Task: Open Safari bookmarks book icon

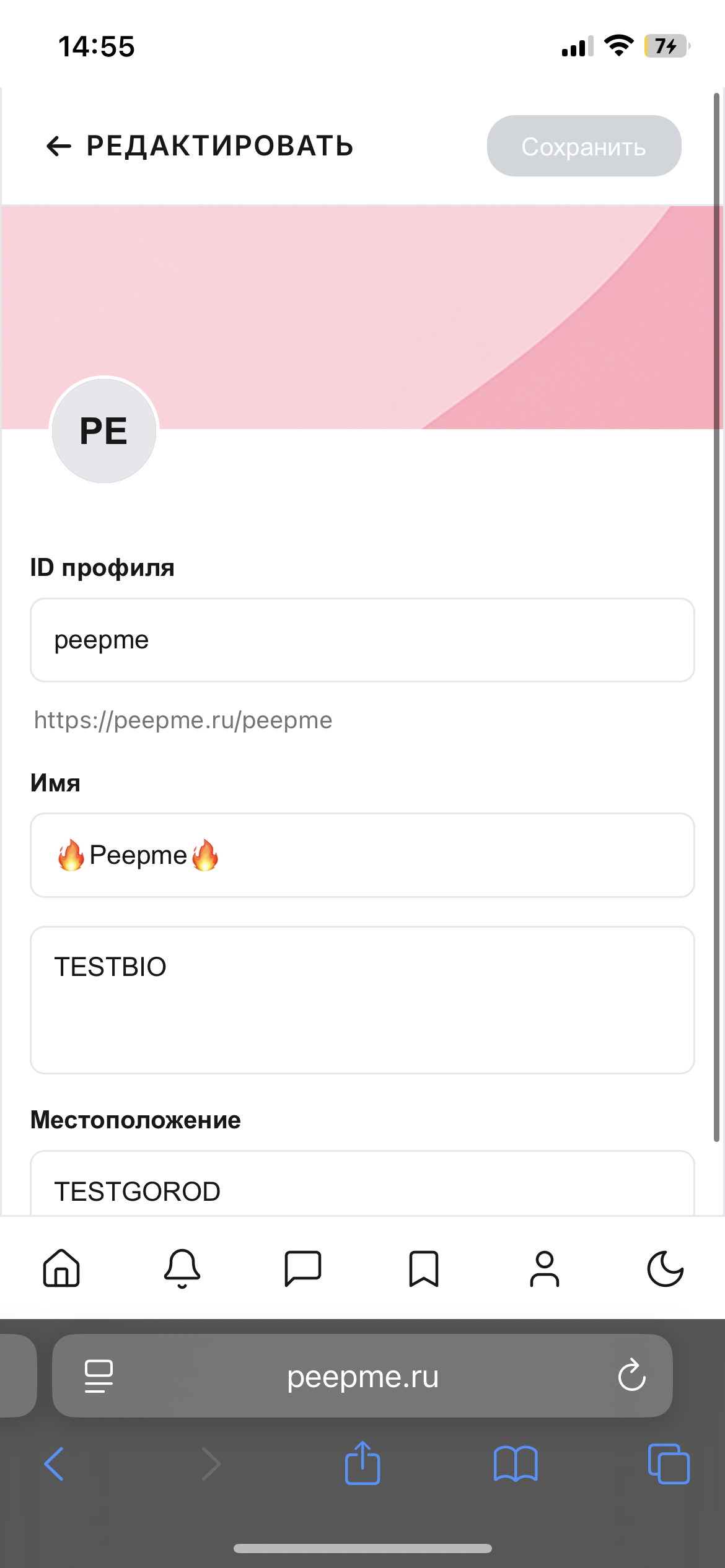Action: point(516,1464)
